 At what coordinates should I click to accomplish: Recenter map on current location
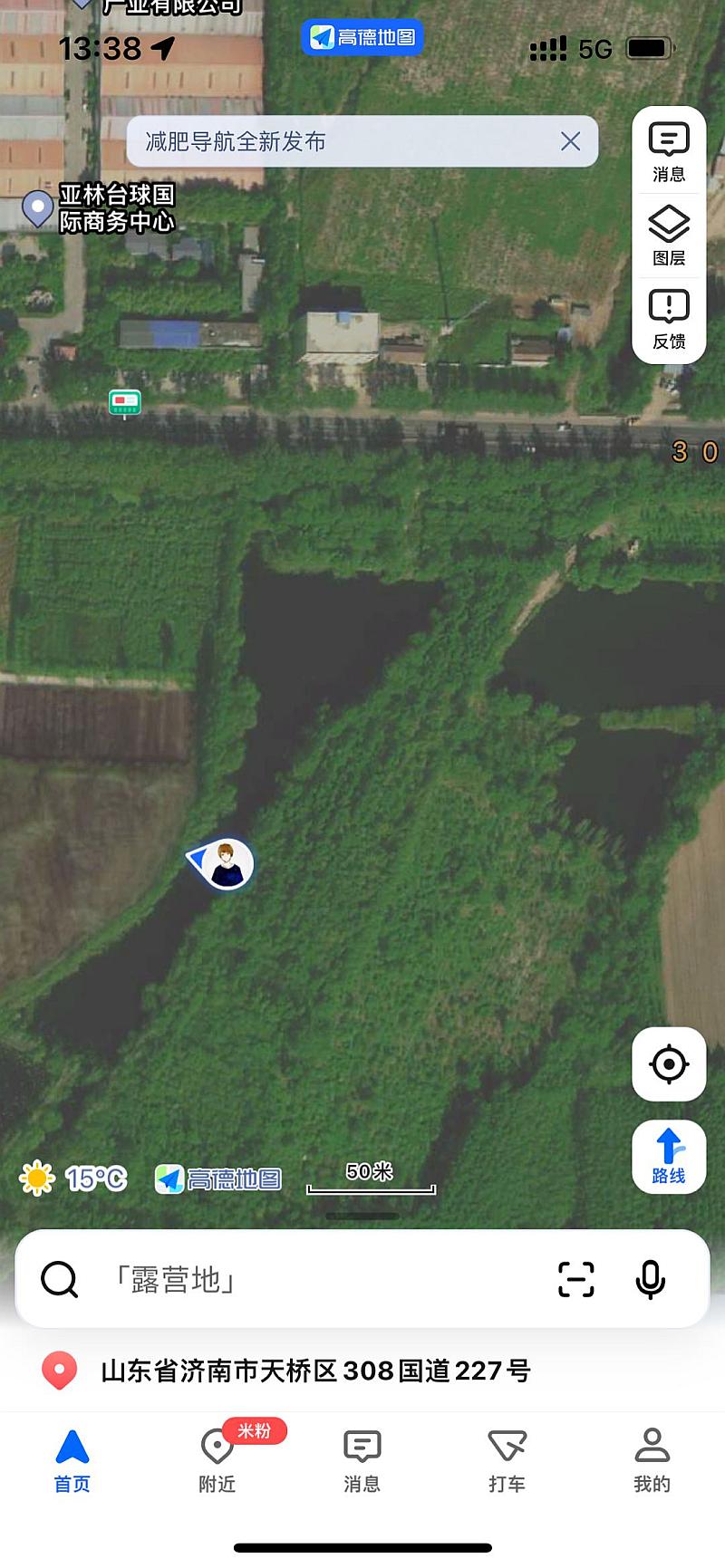coord(669,1064)
